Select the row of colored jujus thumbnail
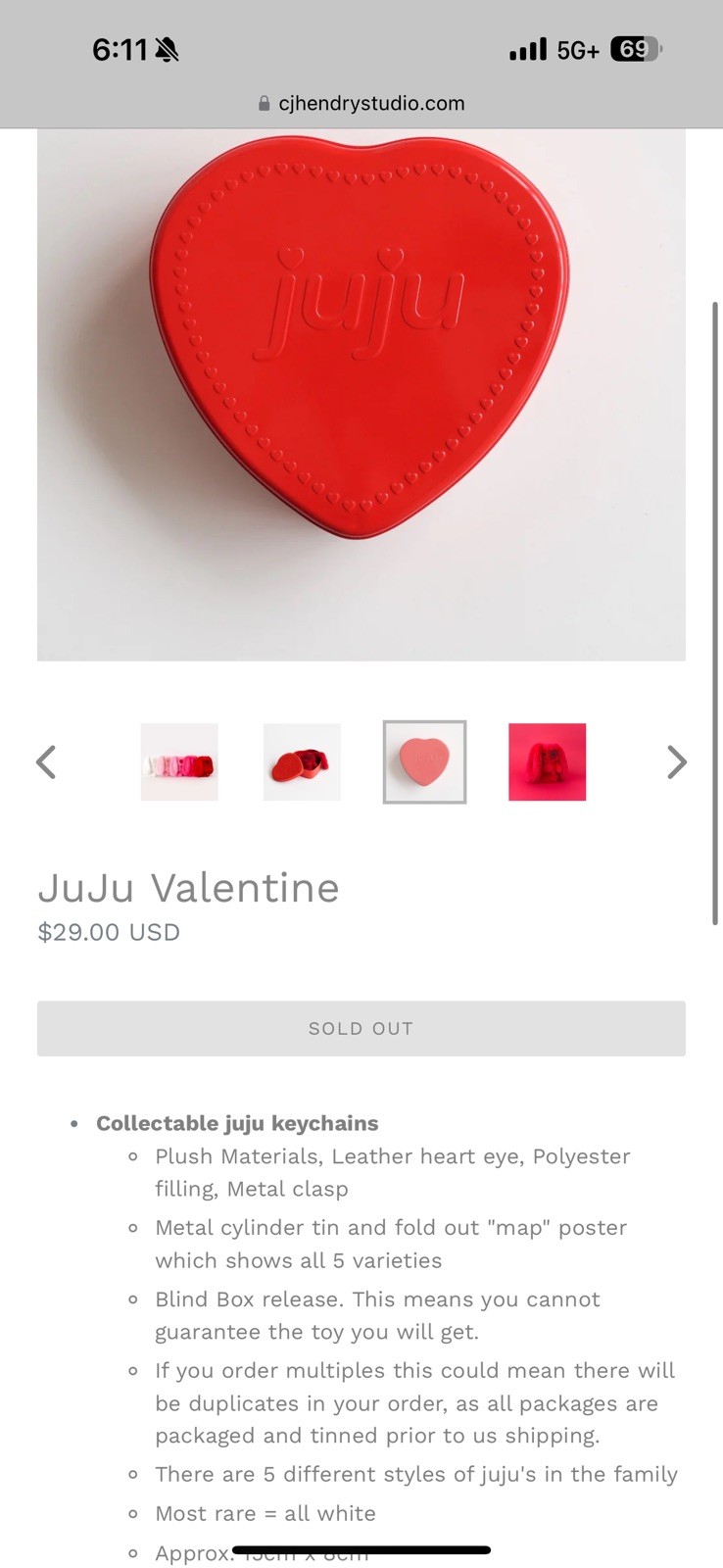This screenshot has height=1568, width=723. point(179,761)
